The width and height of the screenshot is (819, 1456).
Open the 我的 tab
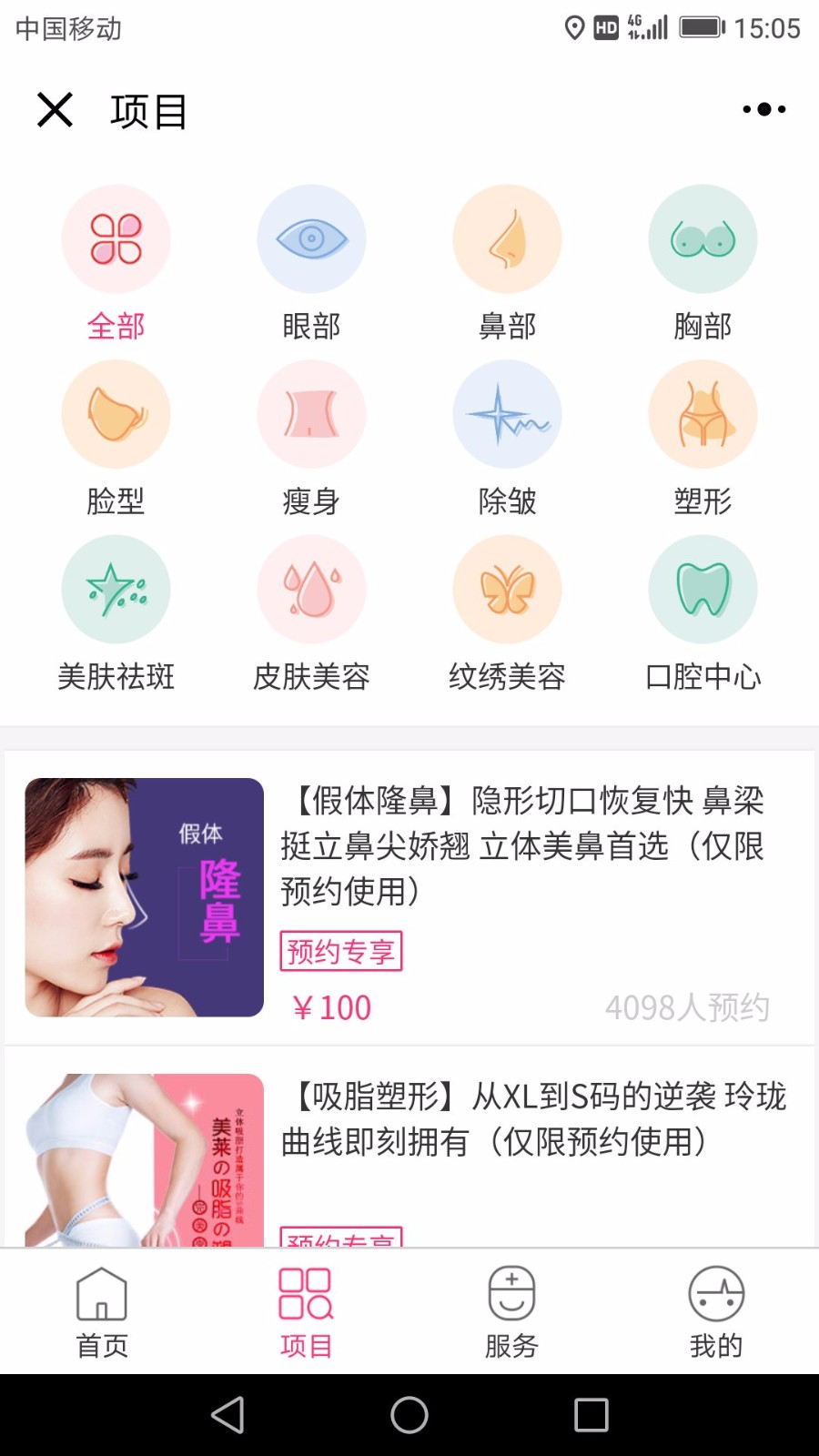point(716,1312)
